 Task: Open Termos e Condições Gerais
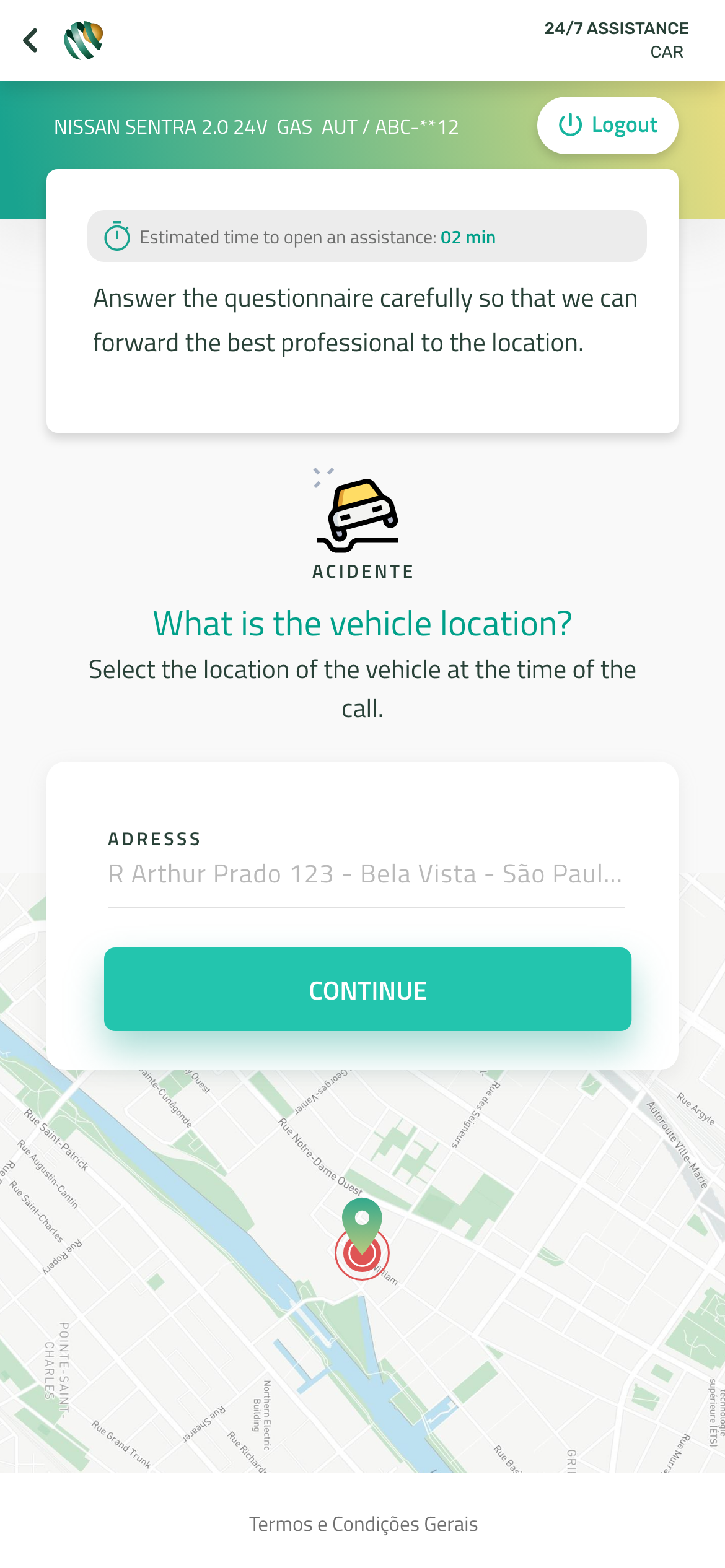[363, 1524]
